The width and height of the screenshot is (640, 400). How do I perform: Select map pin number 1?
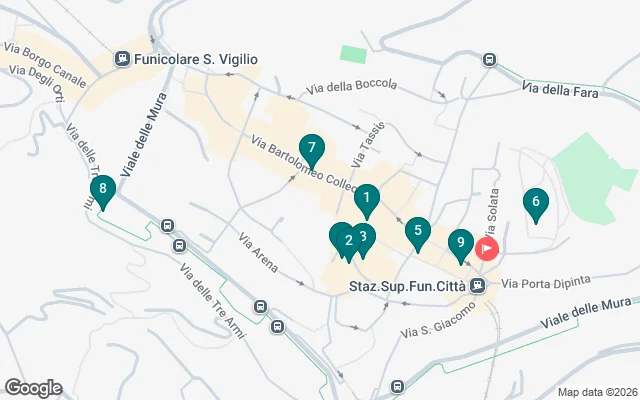click(367, 200)
